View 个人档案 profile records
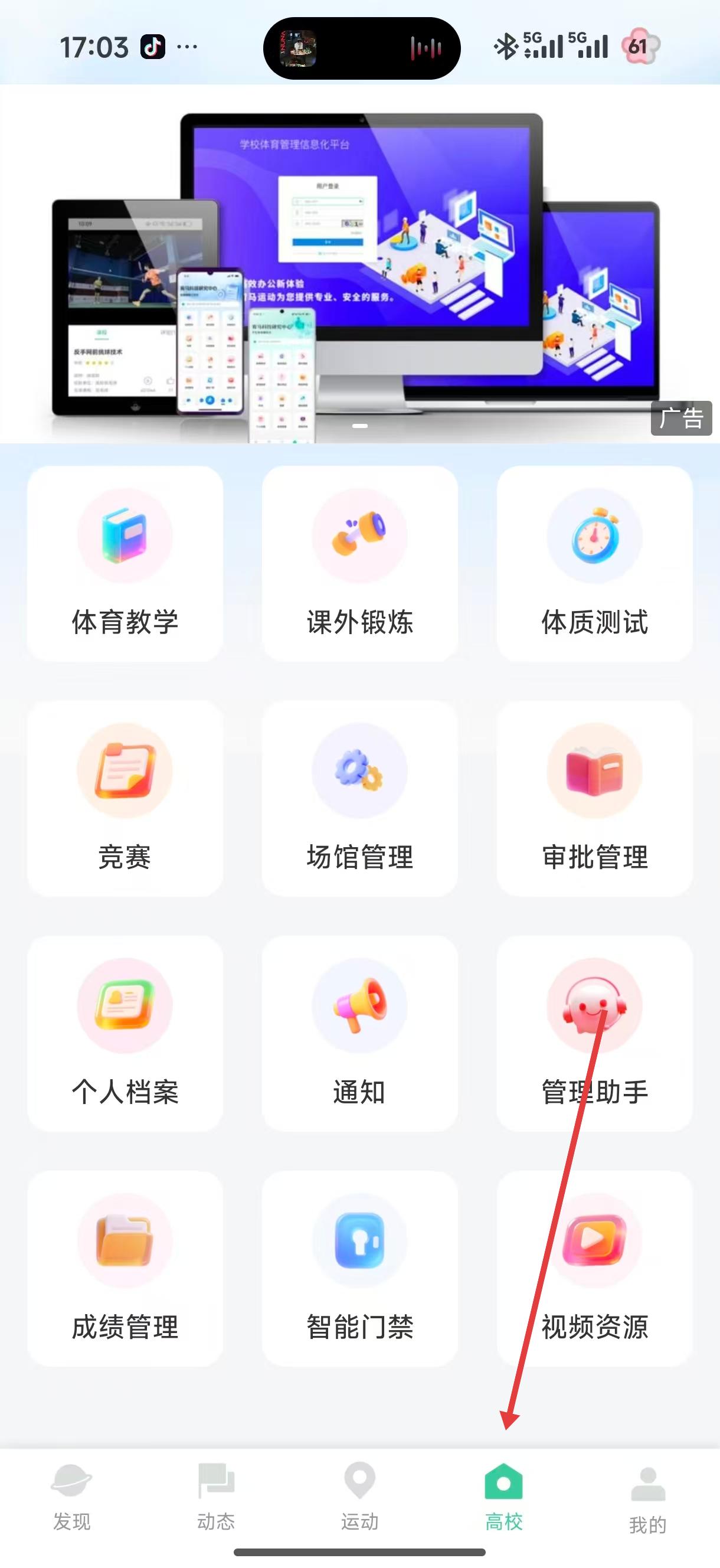Image resolution: width=720 pixels, height=1568 pixels. pos(125,1033)
